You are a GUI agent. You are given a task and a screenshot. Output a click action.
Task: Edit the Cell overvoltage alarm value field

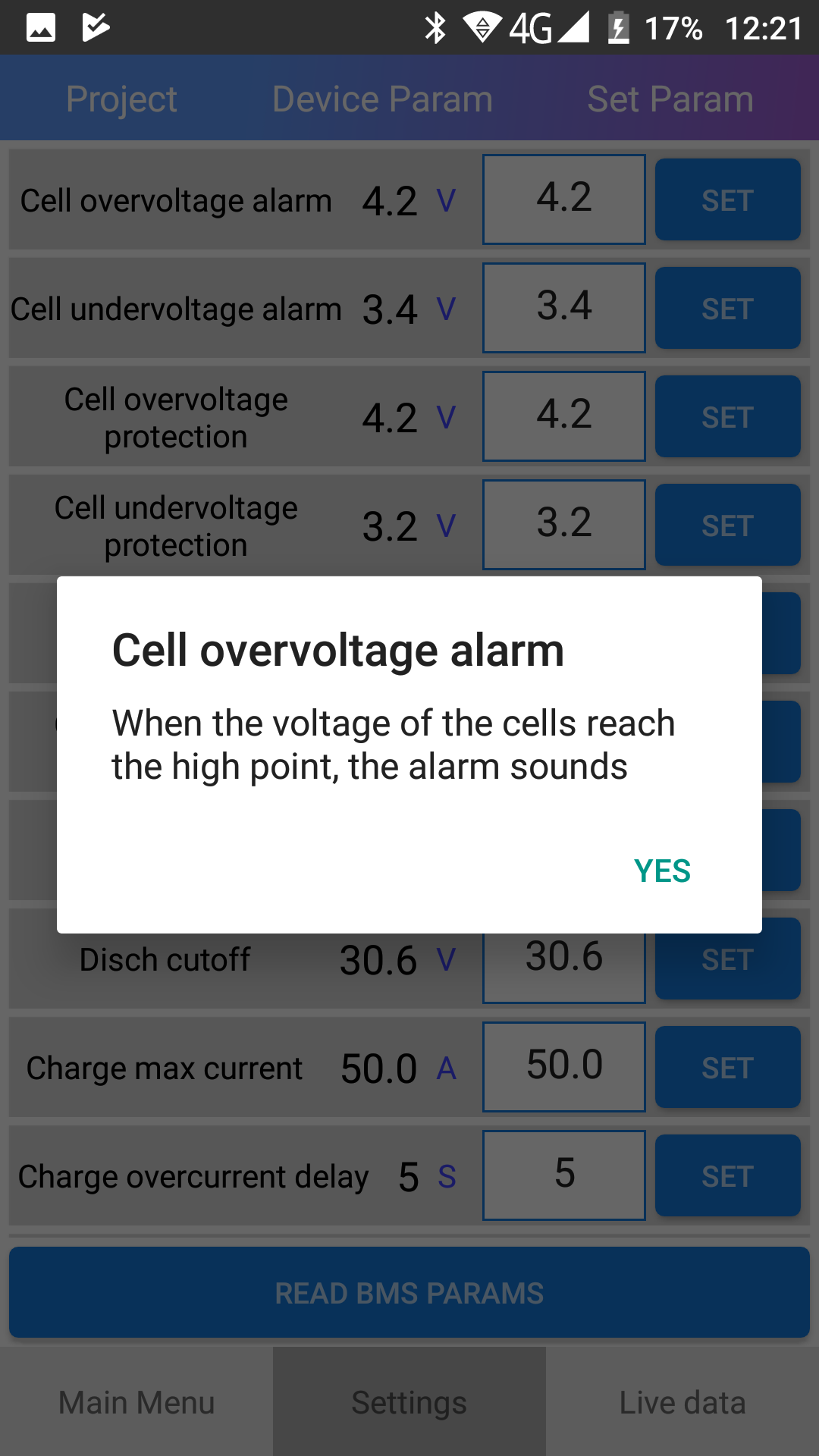(563, 199)
